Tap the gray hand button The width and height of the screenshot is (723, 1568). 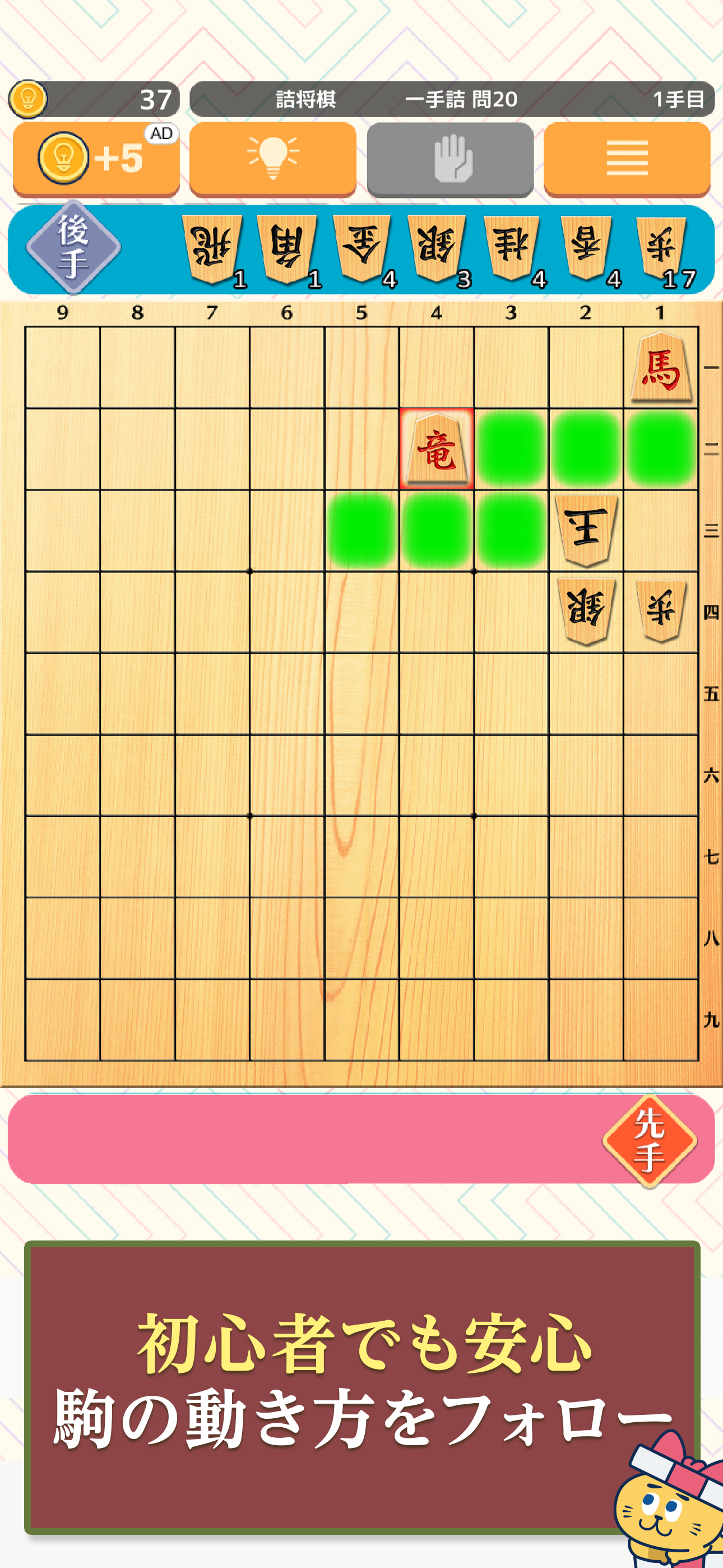(451, 158)
